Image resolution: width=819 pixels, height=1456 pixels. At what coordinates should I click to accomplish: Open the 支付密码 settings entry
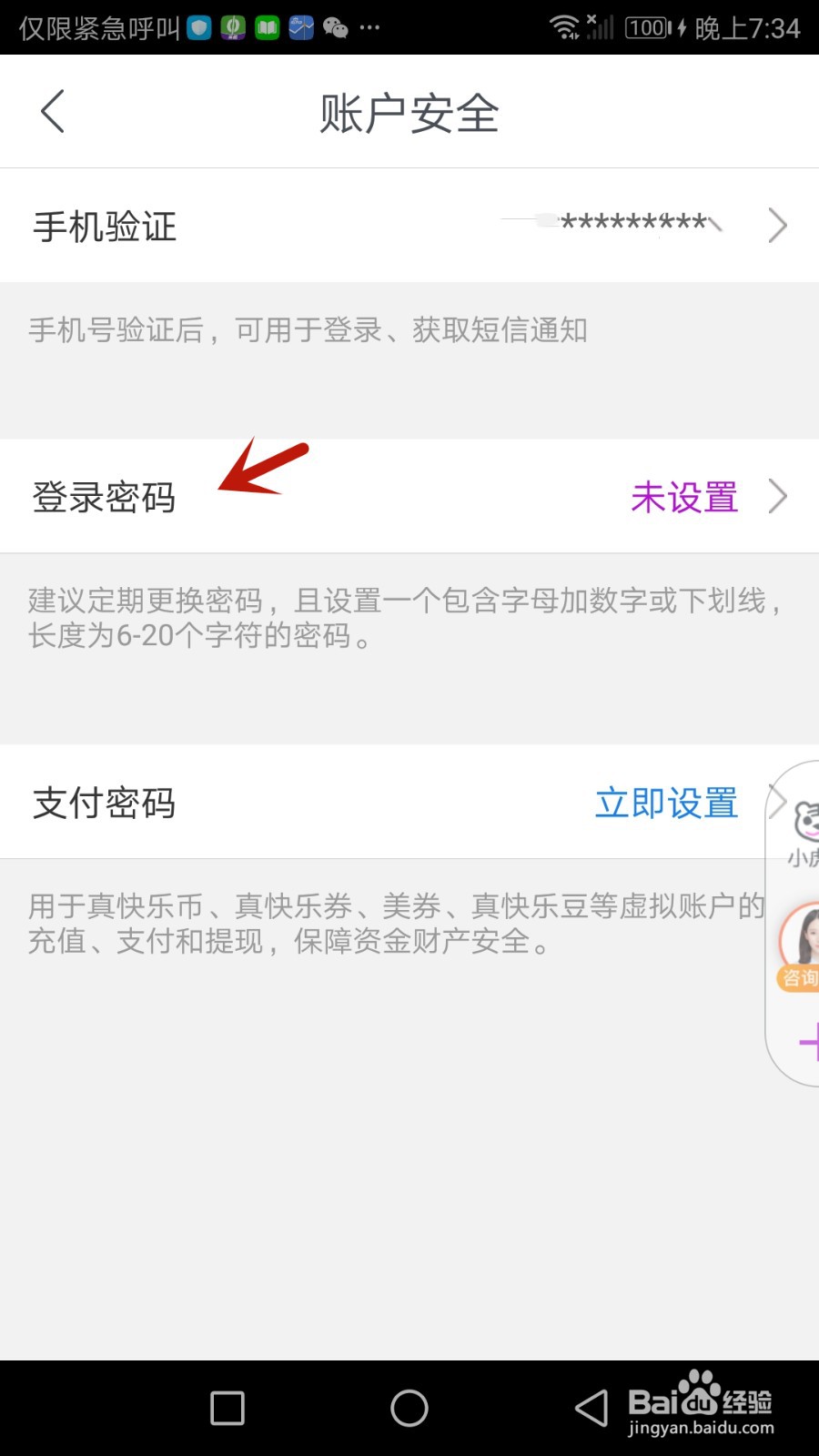102,803
